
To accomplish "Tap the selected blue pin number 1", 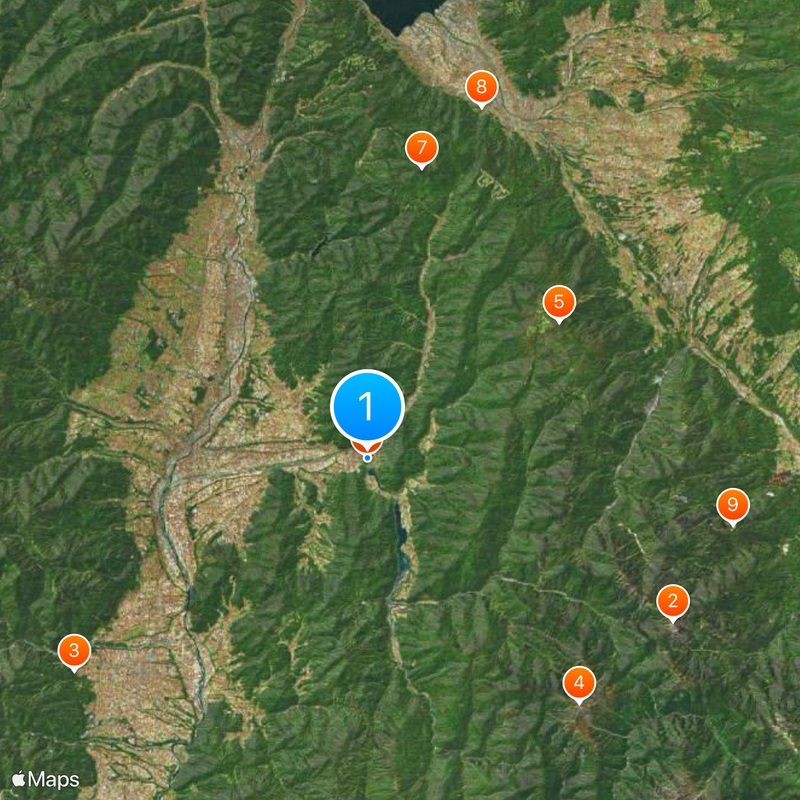I will 367,407.
